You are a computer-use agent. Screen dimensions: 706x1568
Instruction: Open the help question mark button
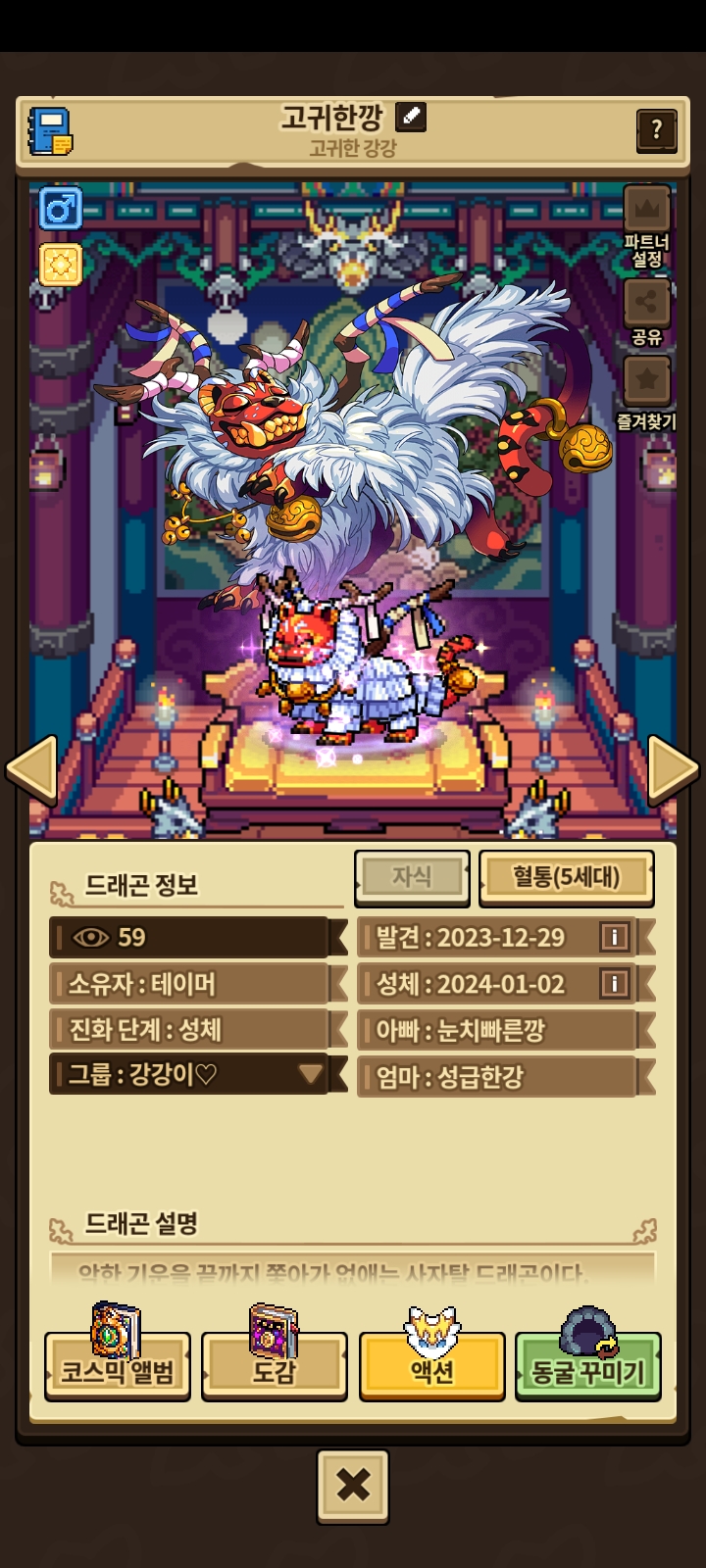coord(656,129)
